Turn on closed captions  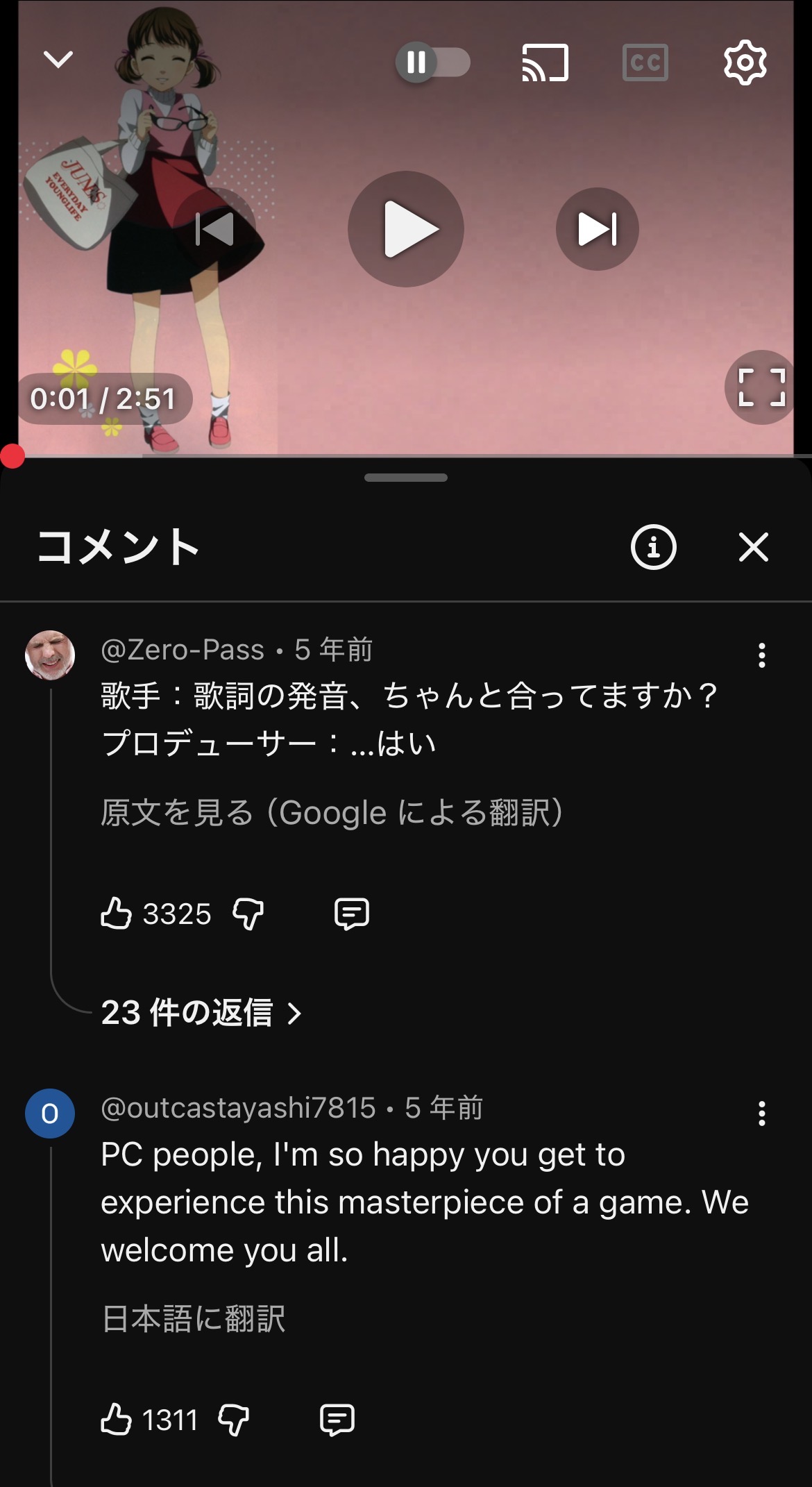645,62
